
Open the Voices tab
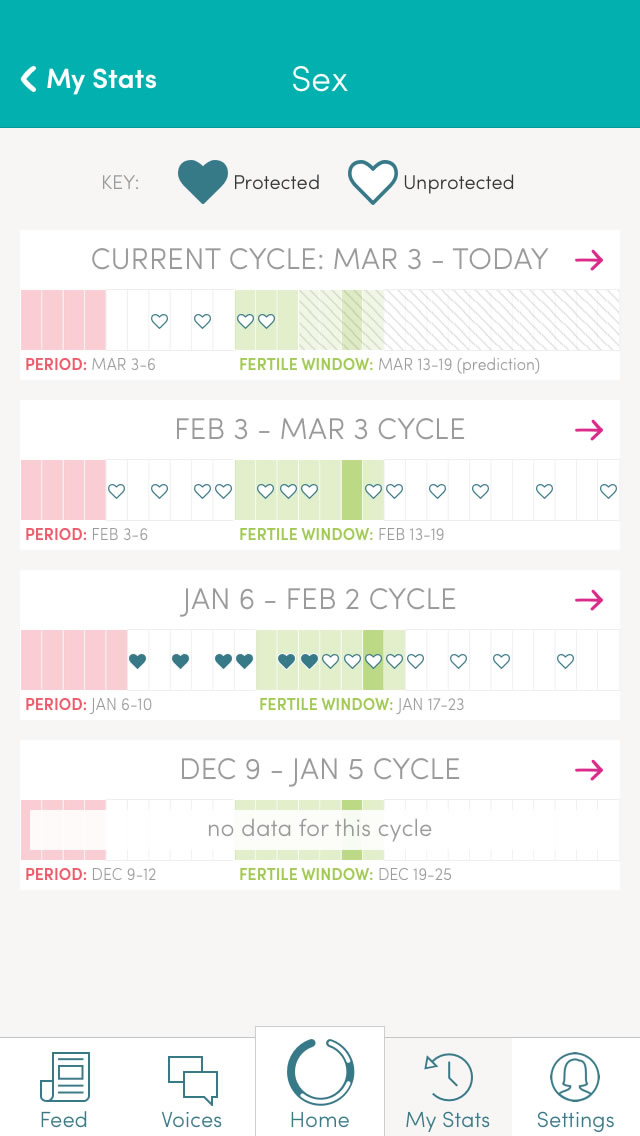pos(192,1090)
